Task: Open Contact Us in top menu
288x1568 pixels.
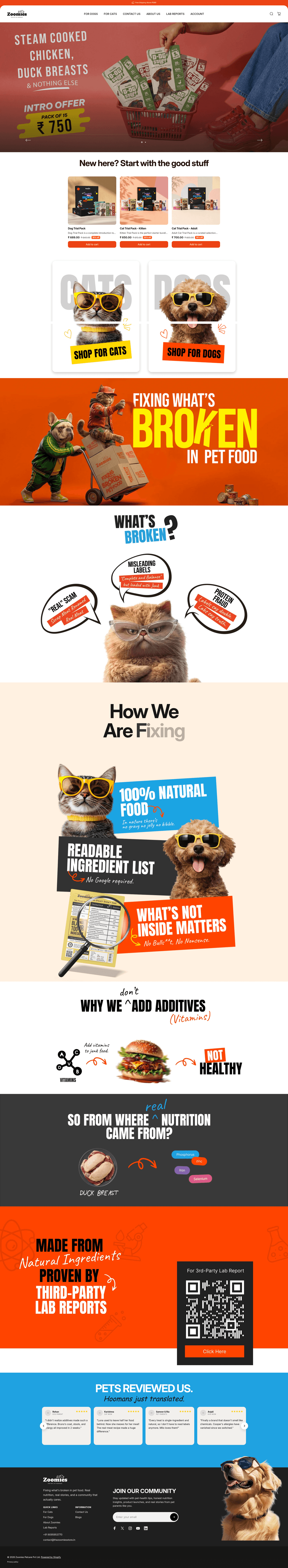Action: [x=132, y=14]
